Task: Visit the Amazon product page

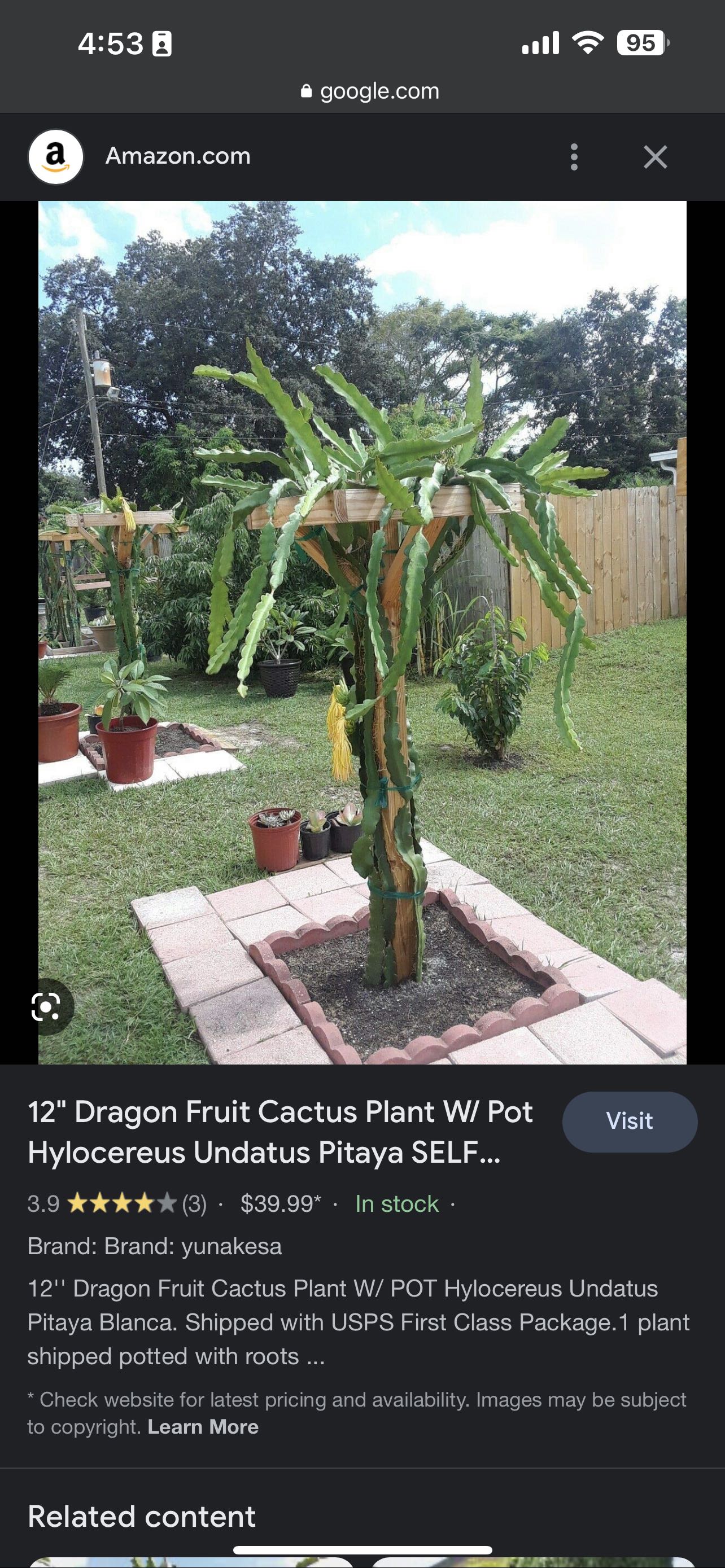Action: [629, 1121]
